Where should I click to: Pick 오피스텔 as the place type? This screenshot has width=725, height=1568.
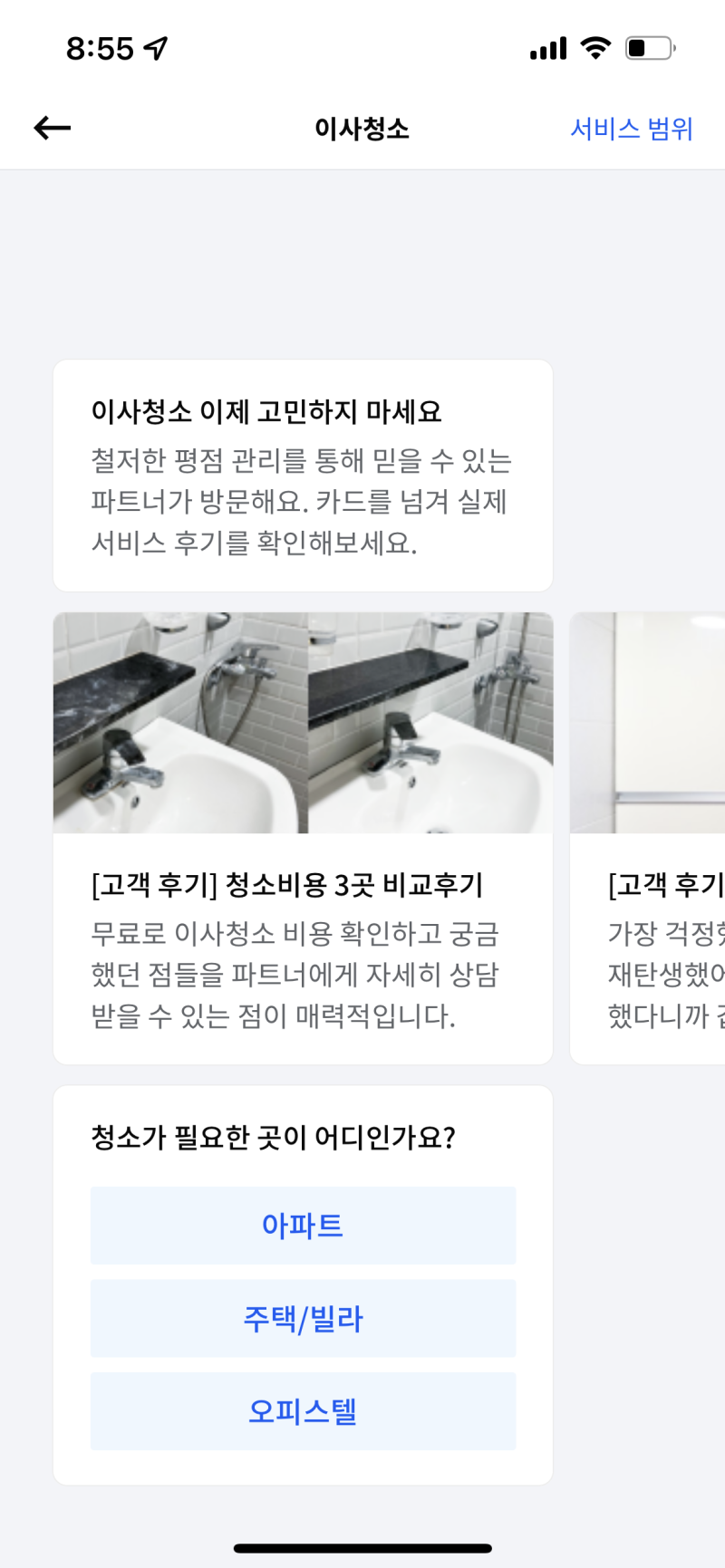coord(303,1410)
